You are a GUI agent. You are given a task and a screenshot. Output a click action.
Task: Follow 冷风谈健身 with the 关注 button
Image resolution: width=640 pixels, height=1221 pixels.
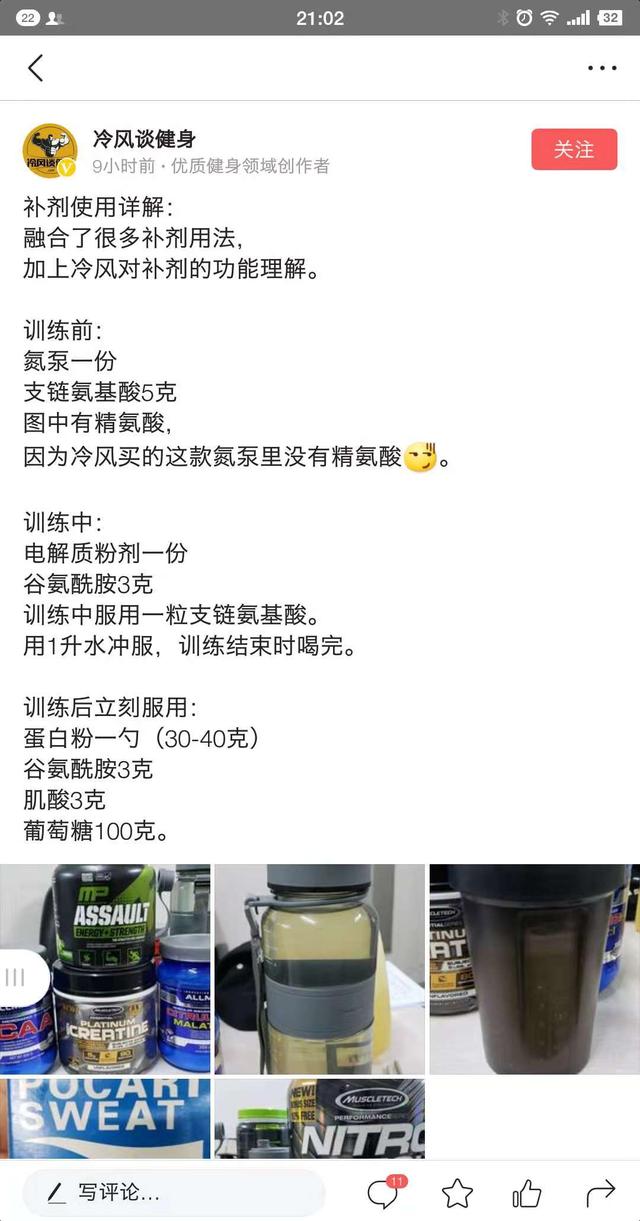(x=574, y=150)
